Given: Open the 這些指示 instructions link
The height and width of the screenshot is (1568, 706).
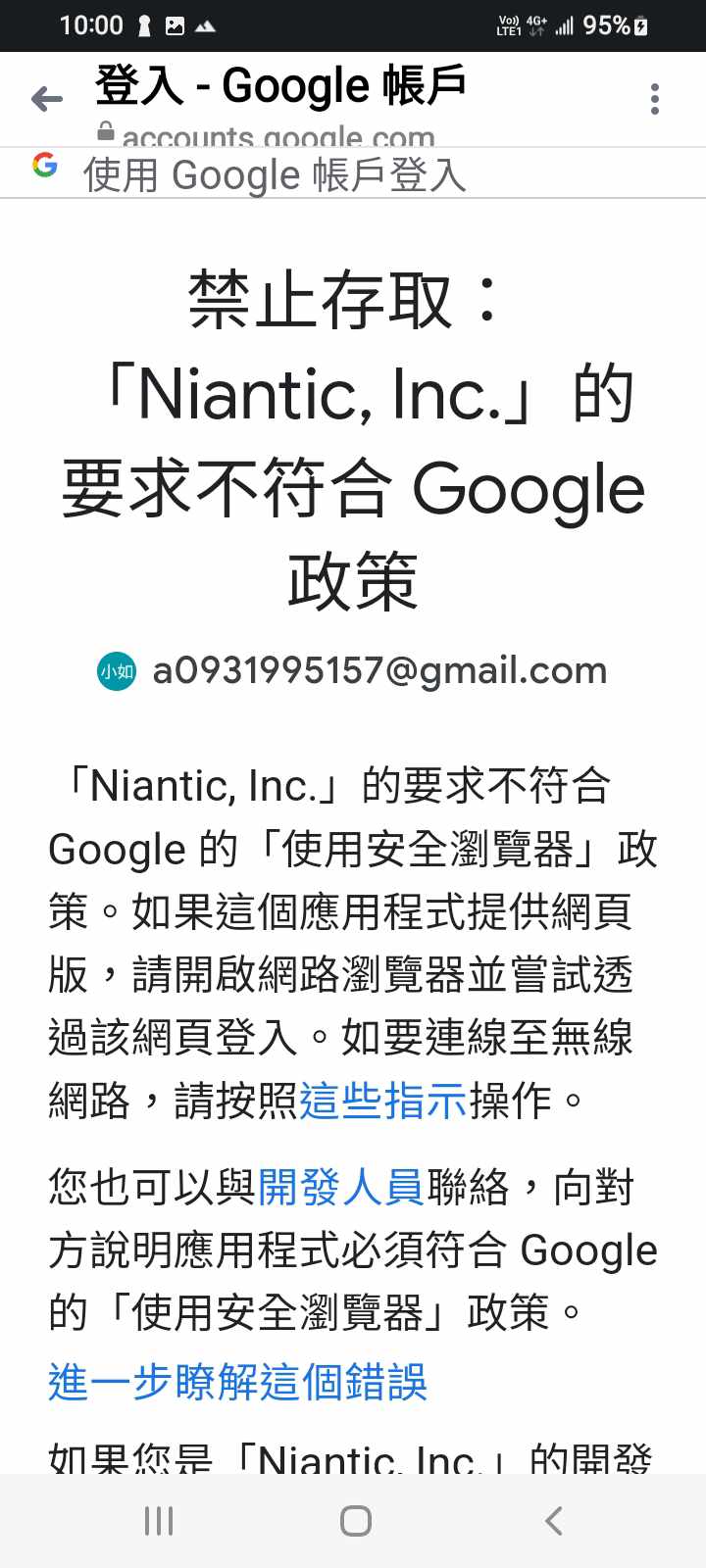Looking at the screenshot, I should point(383,1101).
